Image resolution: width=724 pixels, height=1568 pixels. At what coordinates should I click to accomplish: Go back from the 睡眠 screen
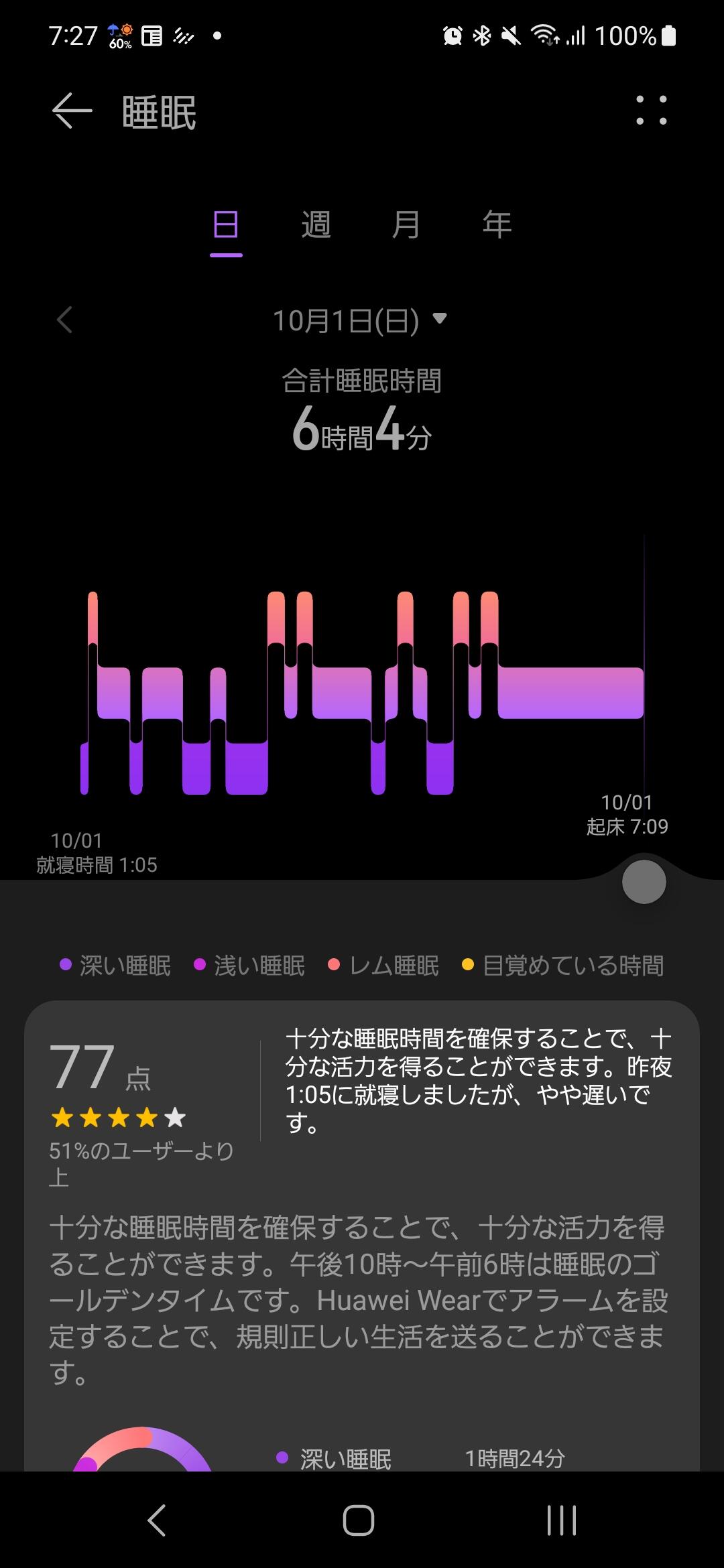coord(72,111)
